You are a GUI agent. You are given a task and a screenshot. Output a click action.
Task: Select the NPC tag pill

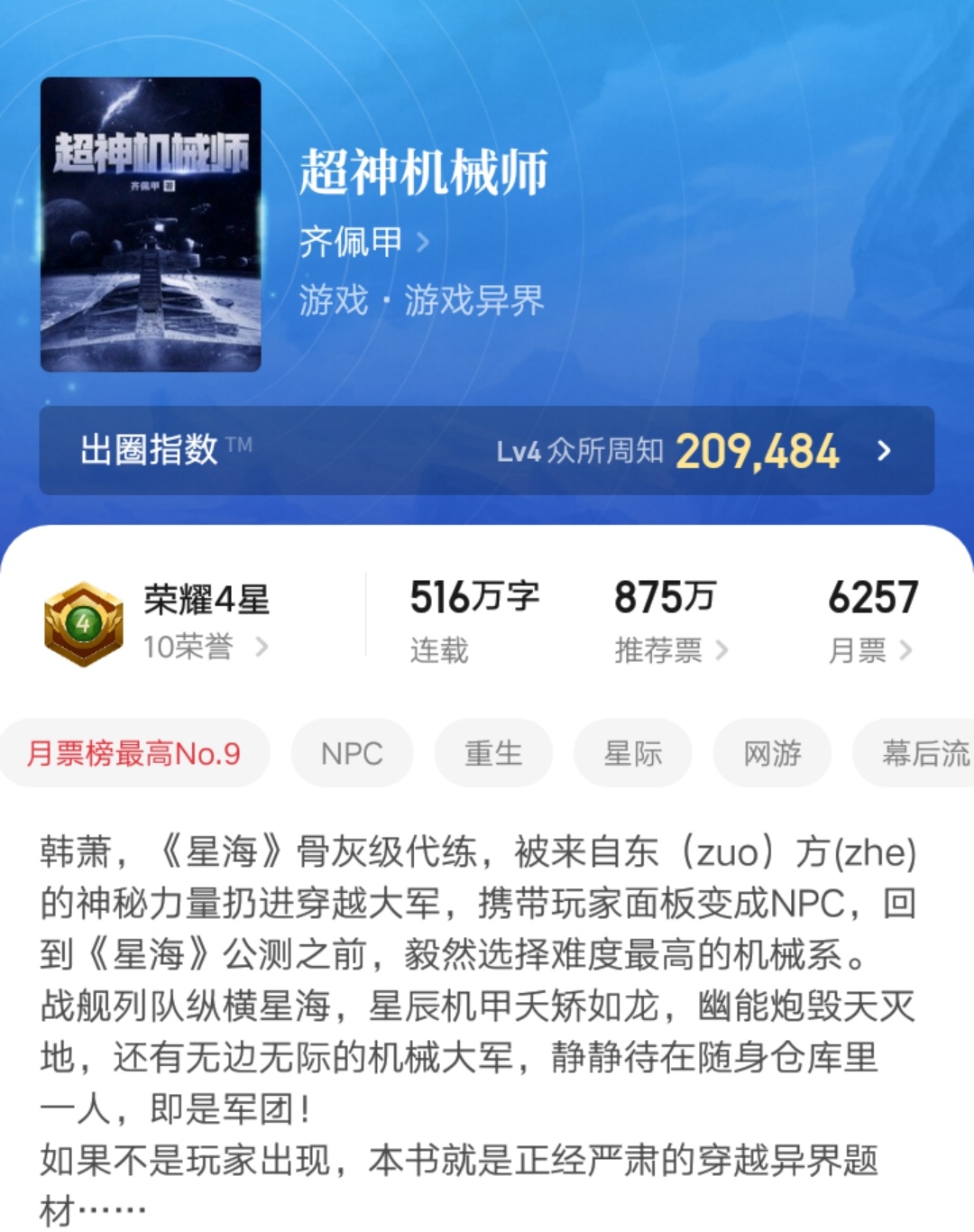point(351,753)
